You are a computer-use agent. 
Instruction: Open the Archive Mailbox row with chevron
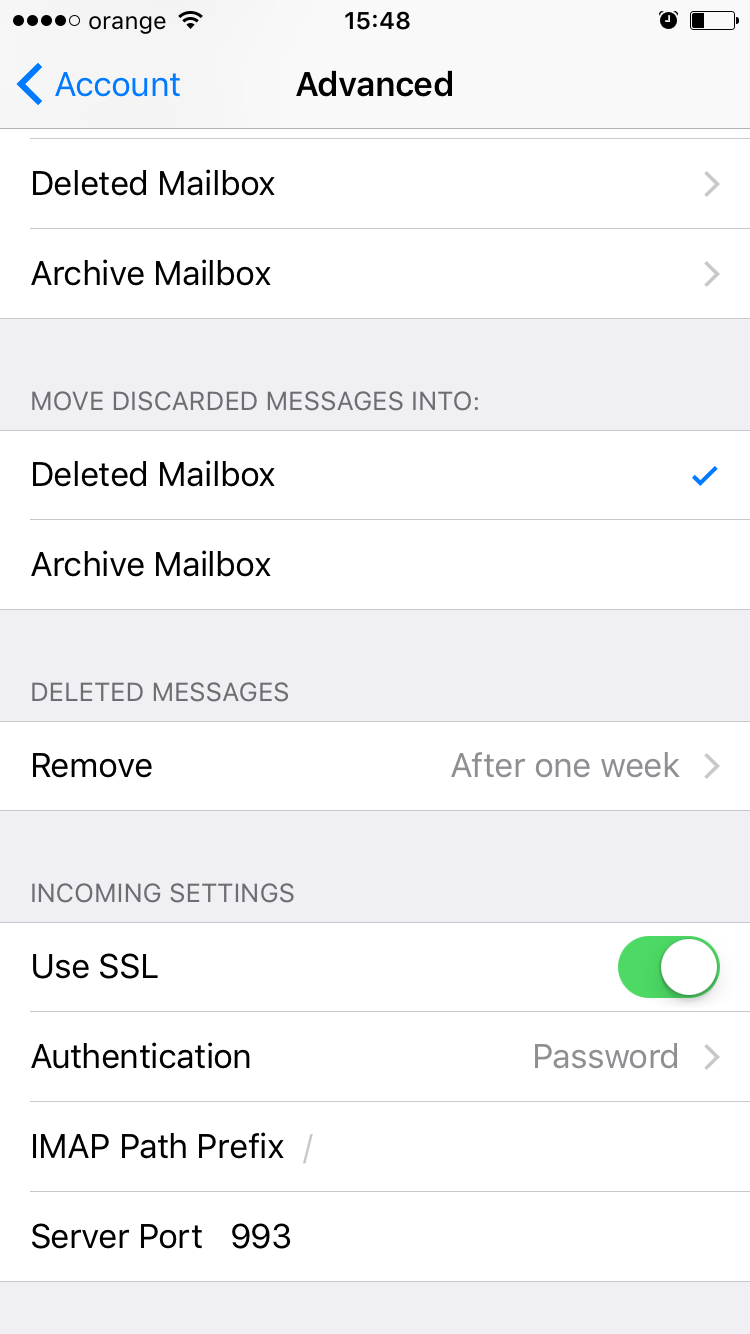point(375,274)
